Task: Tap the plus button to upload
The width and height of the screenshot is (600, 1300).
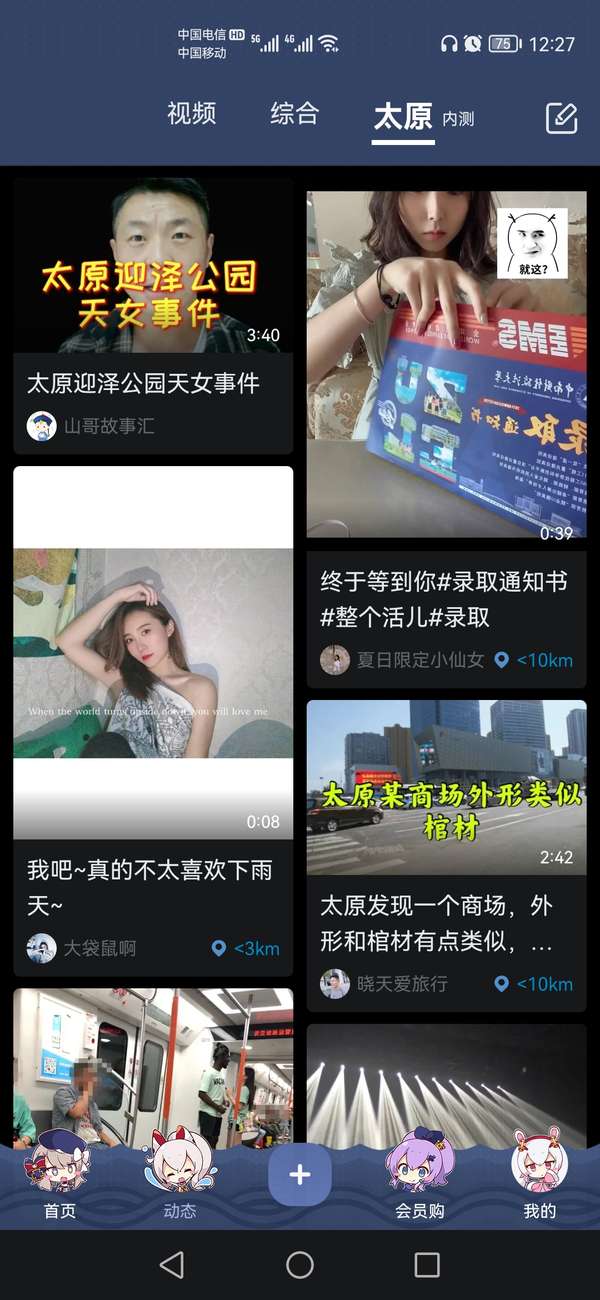Action: point(300,1176)
